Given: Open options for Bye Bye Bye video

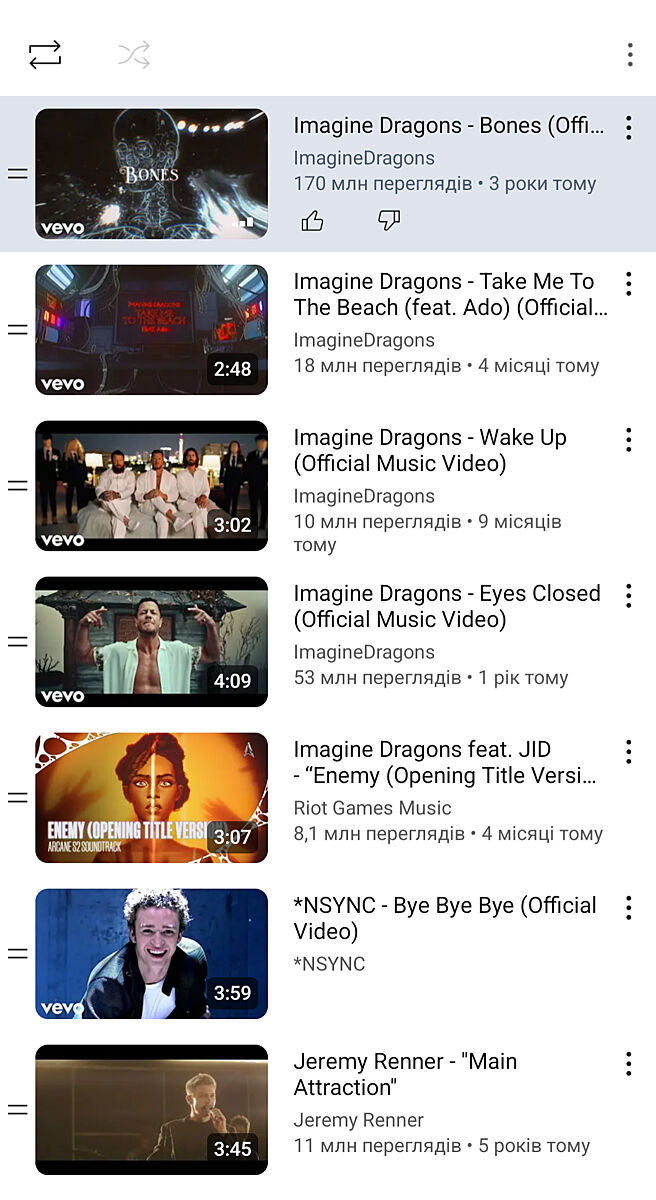Looking at the screenshot, I should click(628, 908).
